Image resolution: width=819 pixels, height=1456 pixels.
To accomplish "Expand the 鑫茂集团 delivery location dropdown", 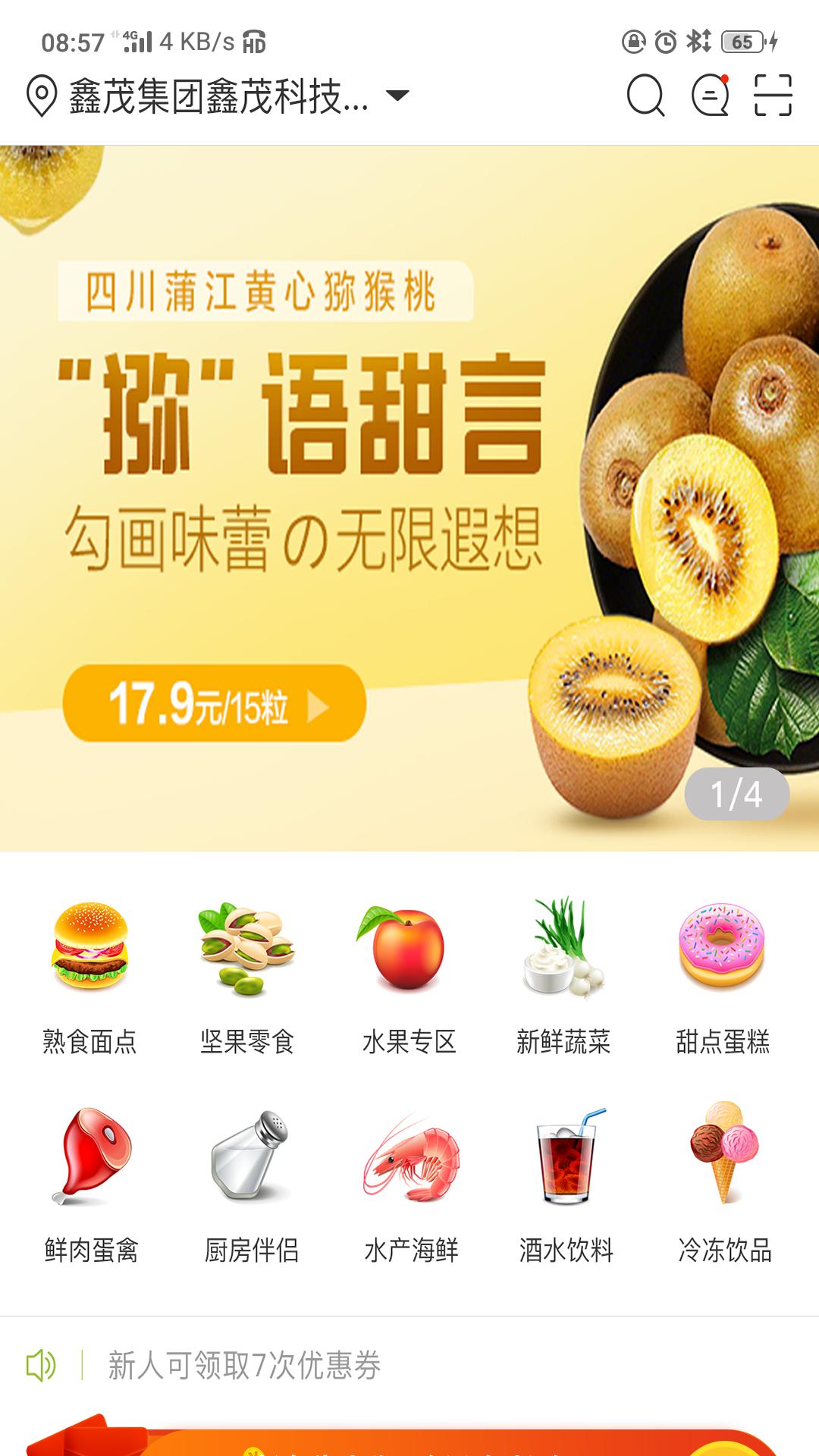I will 218,96.
